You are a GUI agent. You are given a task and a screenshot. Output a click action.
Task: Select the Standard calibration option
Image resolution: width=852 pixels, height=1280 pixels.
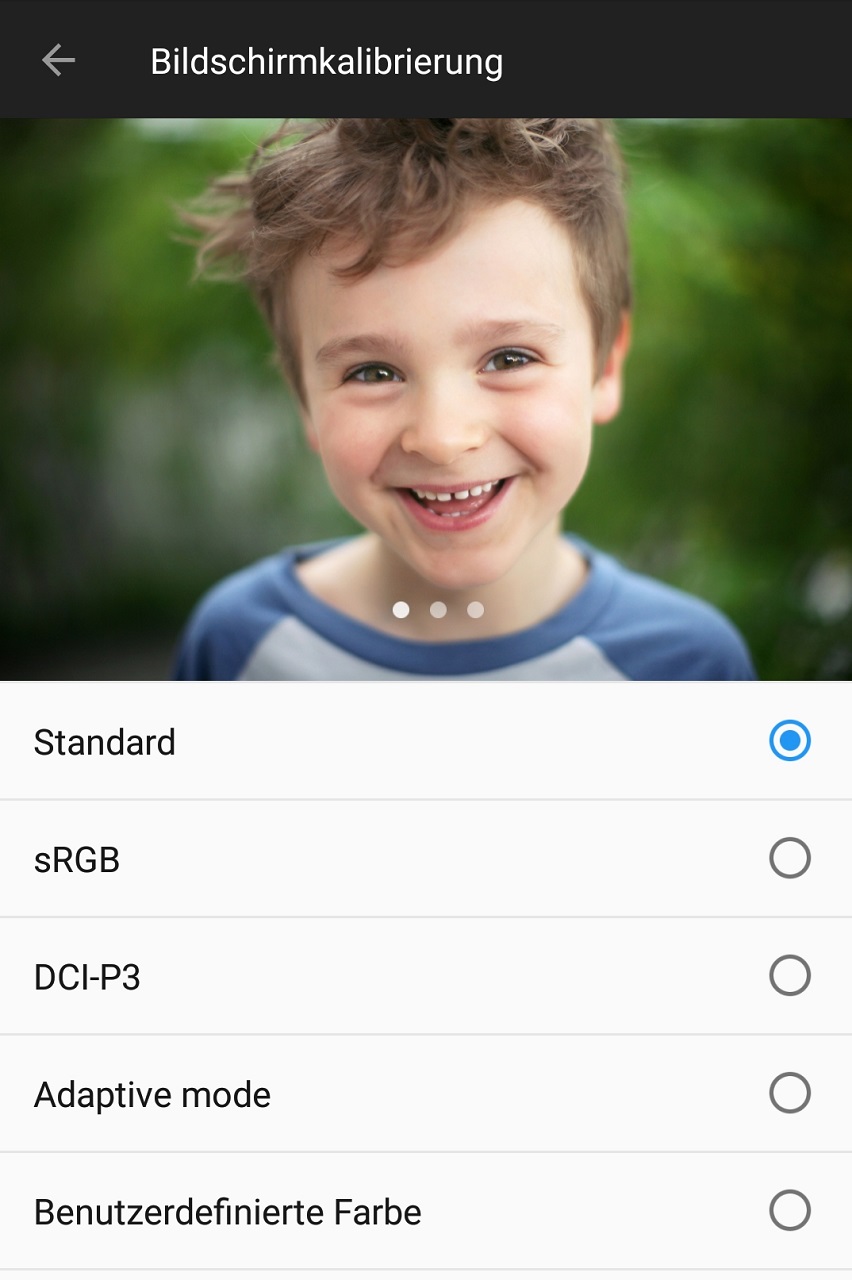click(x=789, y=741)
